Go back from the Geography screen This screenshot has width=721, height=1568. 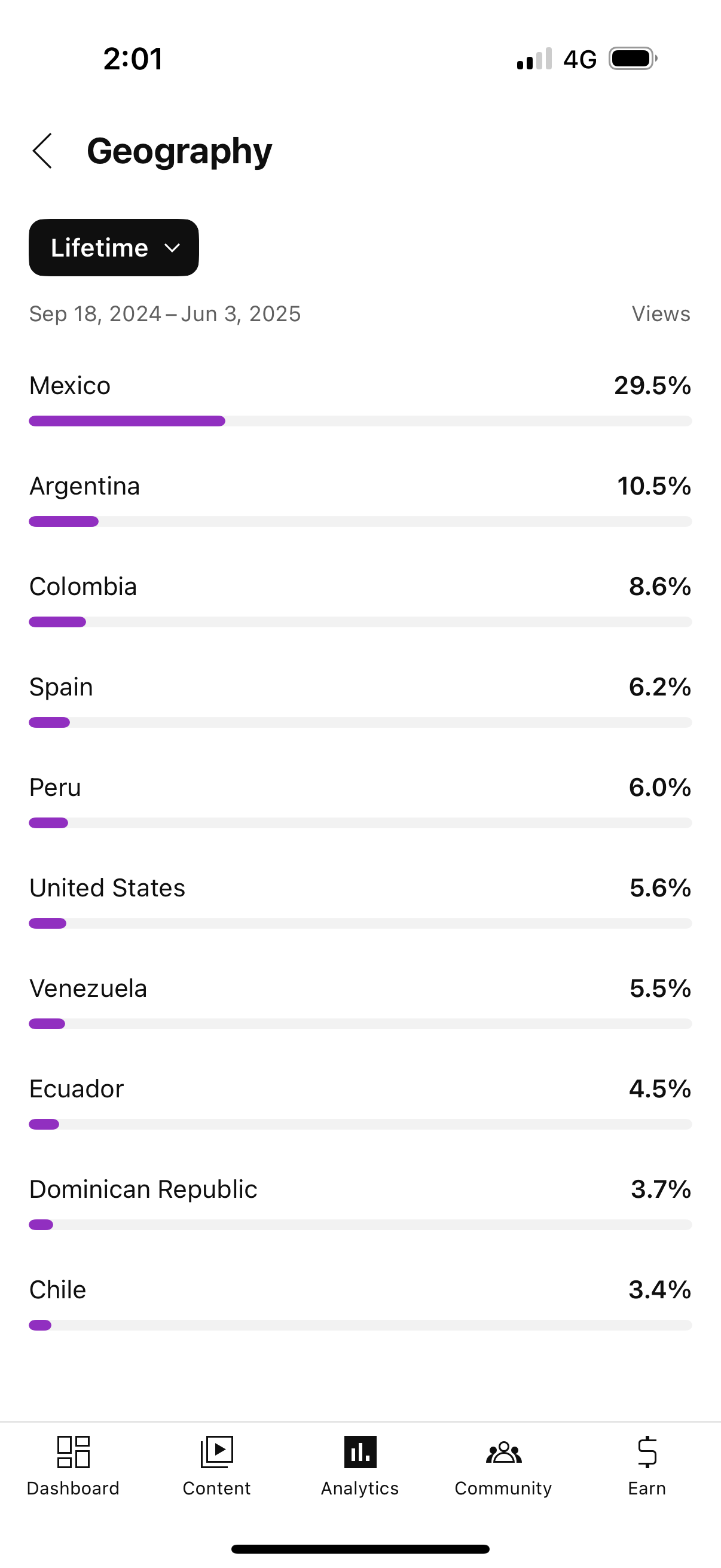42,151
